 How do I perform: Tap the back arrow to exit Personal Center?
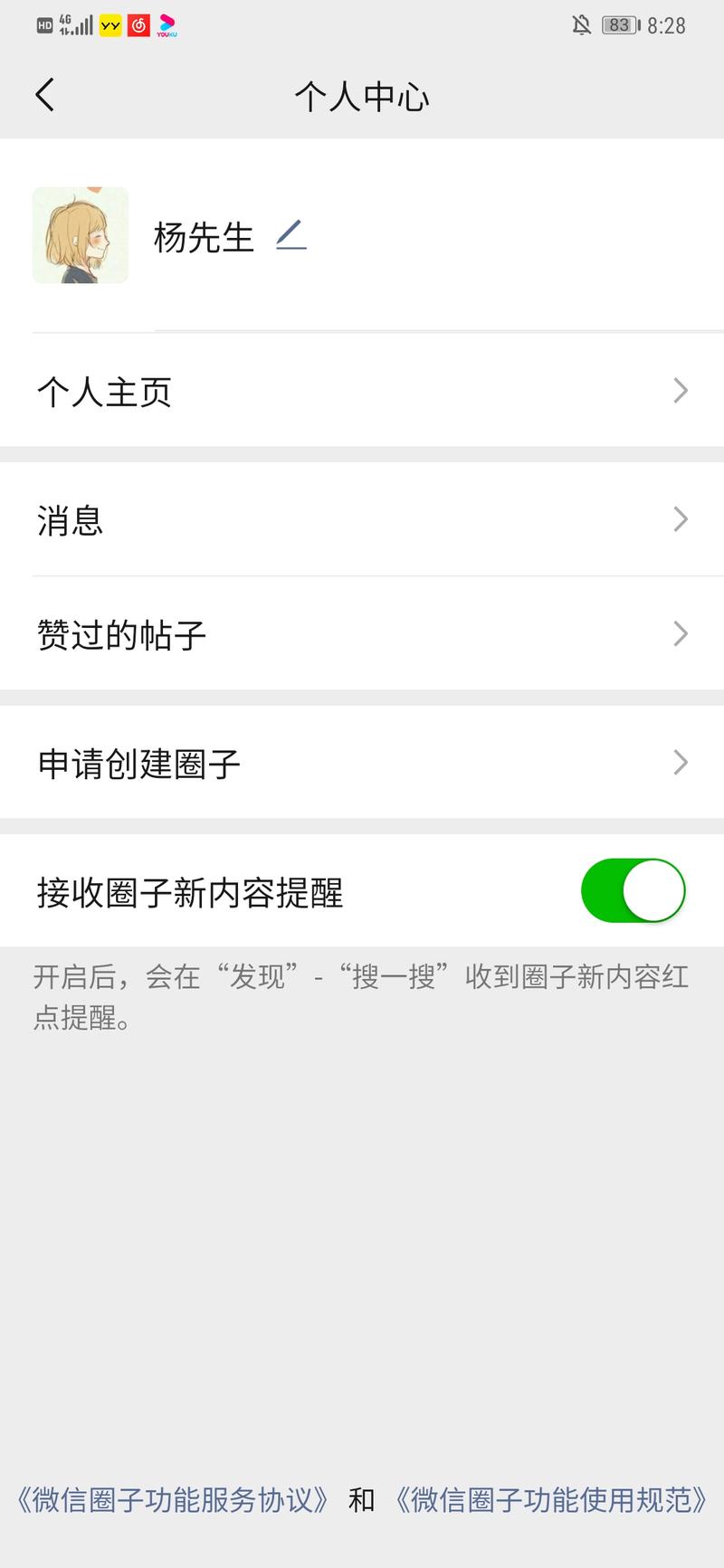[44, 94]
